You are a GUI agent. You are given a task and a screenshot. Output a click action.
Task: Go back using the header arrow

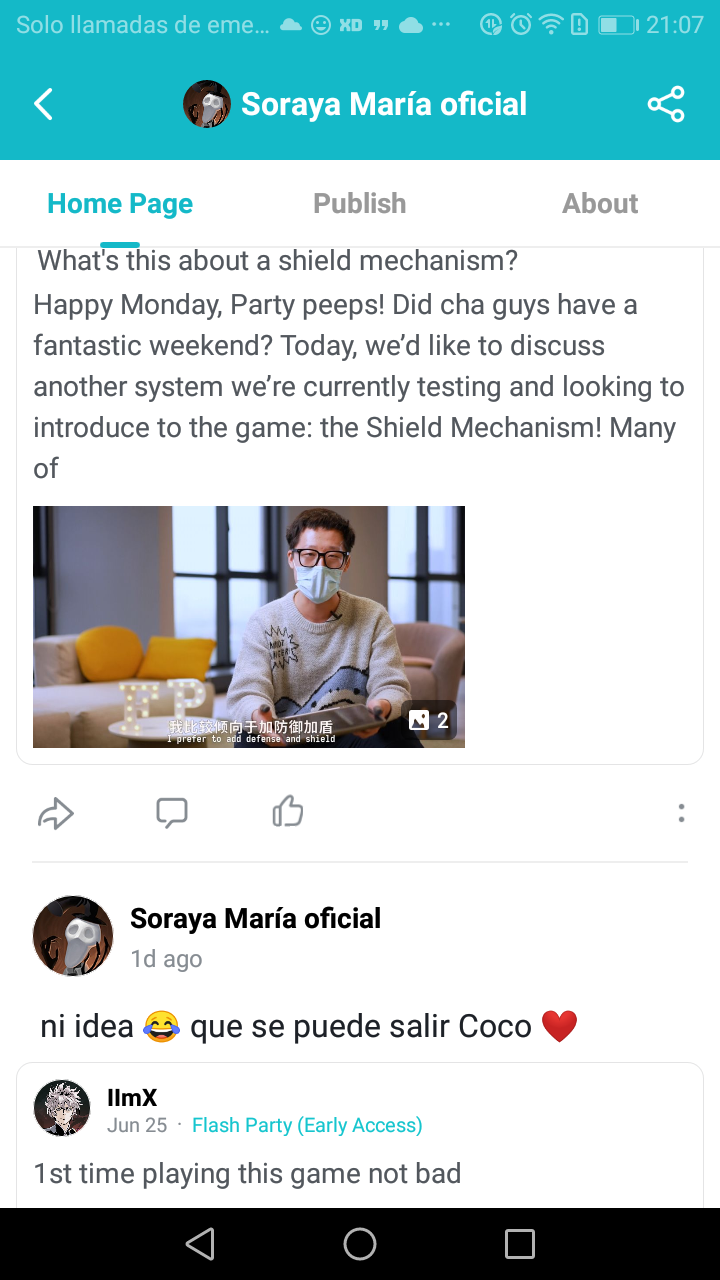[43, 104]
